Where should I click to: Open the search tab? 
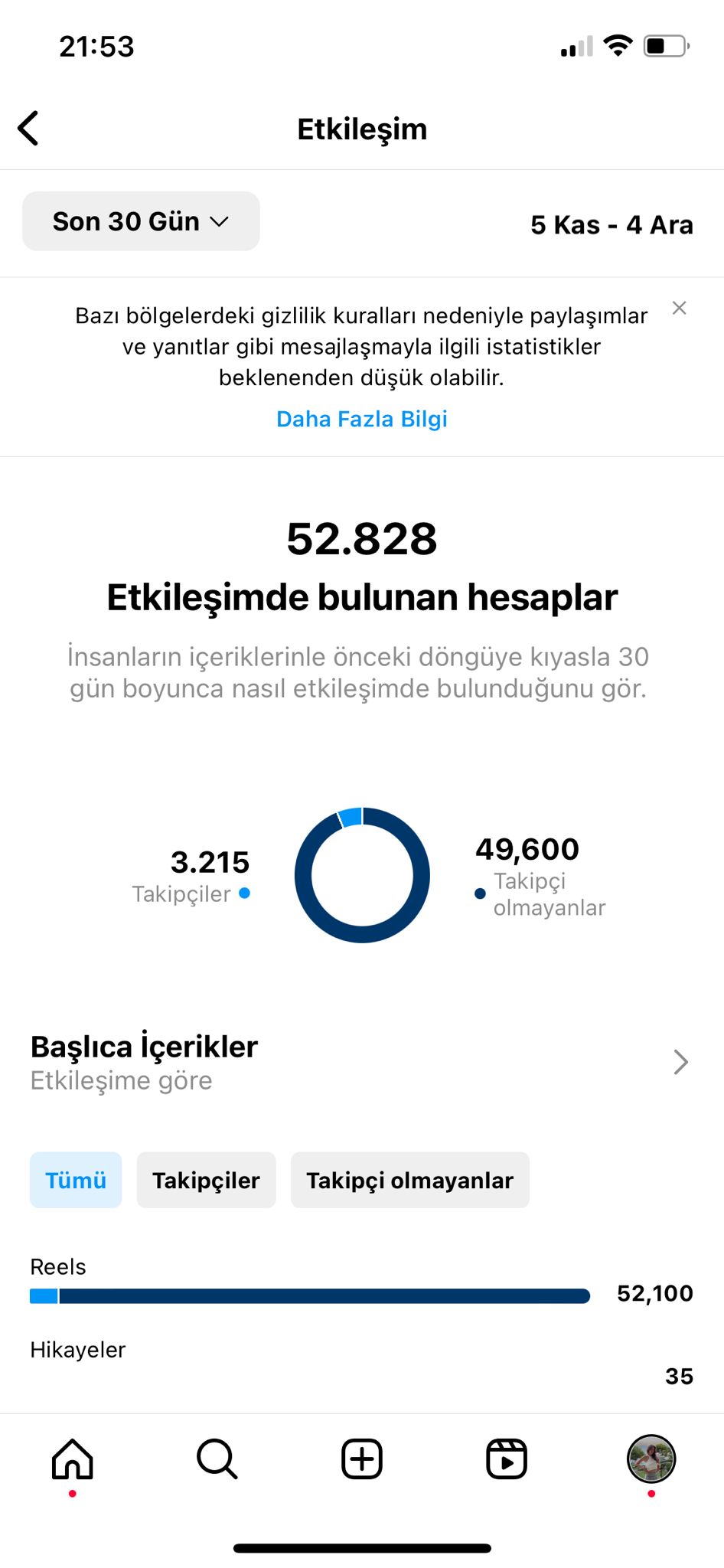(x=217, y=1459)
